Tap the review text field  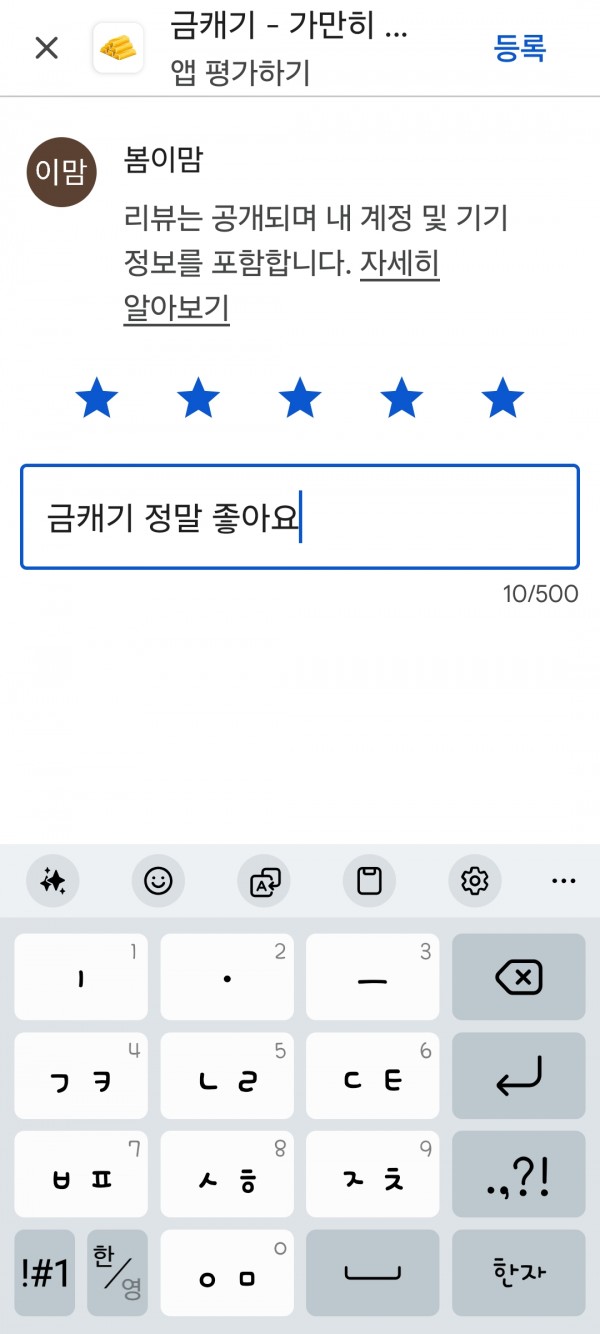pos(300,517)
